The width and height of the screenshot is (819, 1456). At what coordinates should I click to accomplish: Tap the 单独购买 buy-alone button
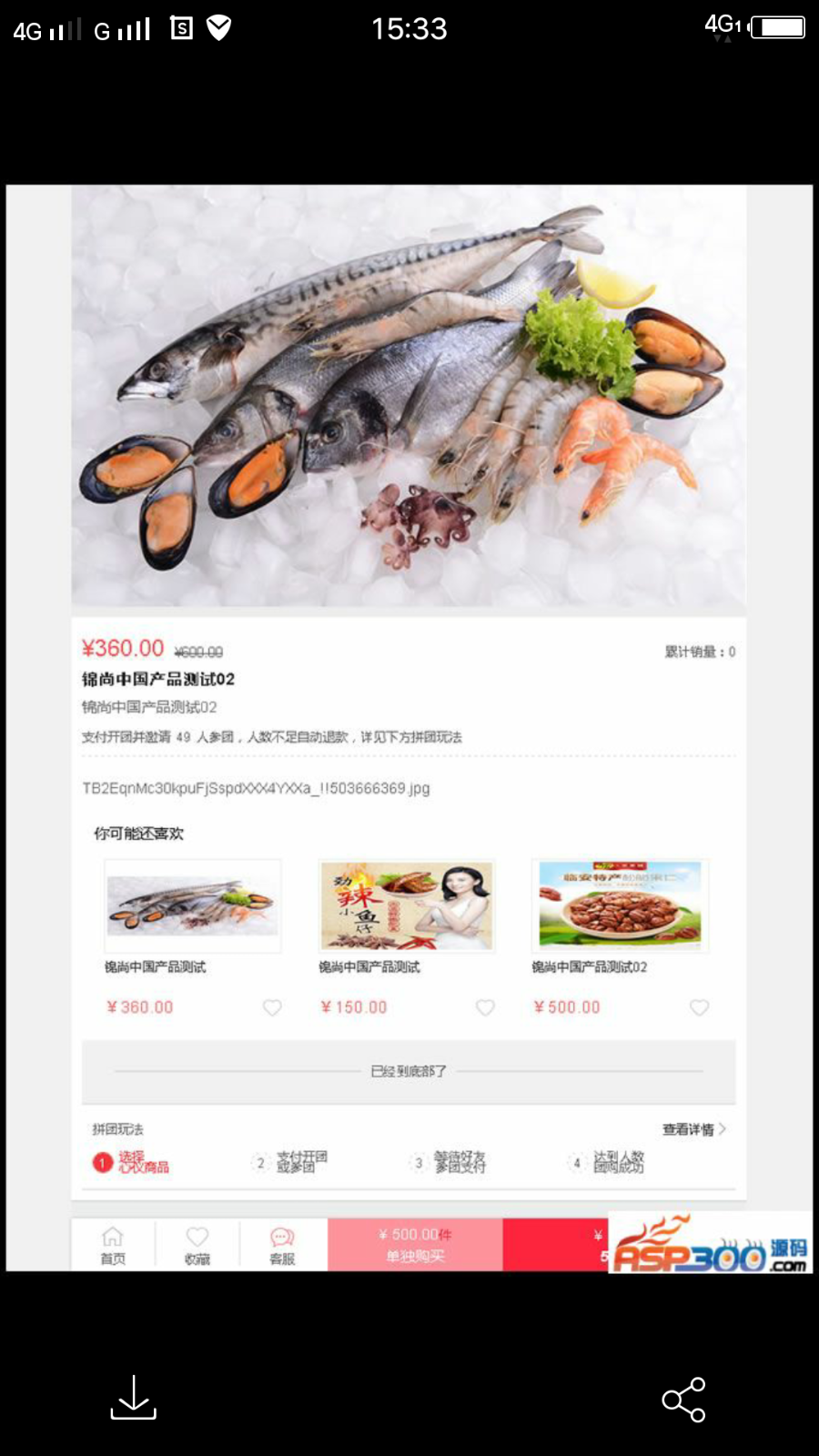point(414,1244)
